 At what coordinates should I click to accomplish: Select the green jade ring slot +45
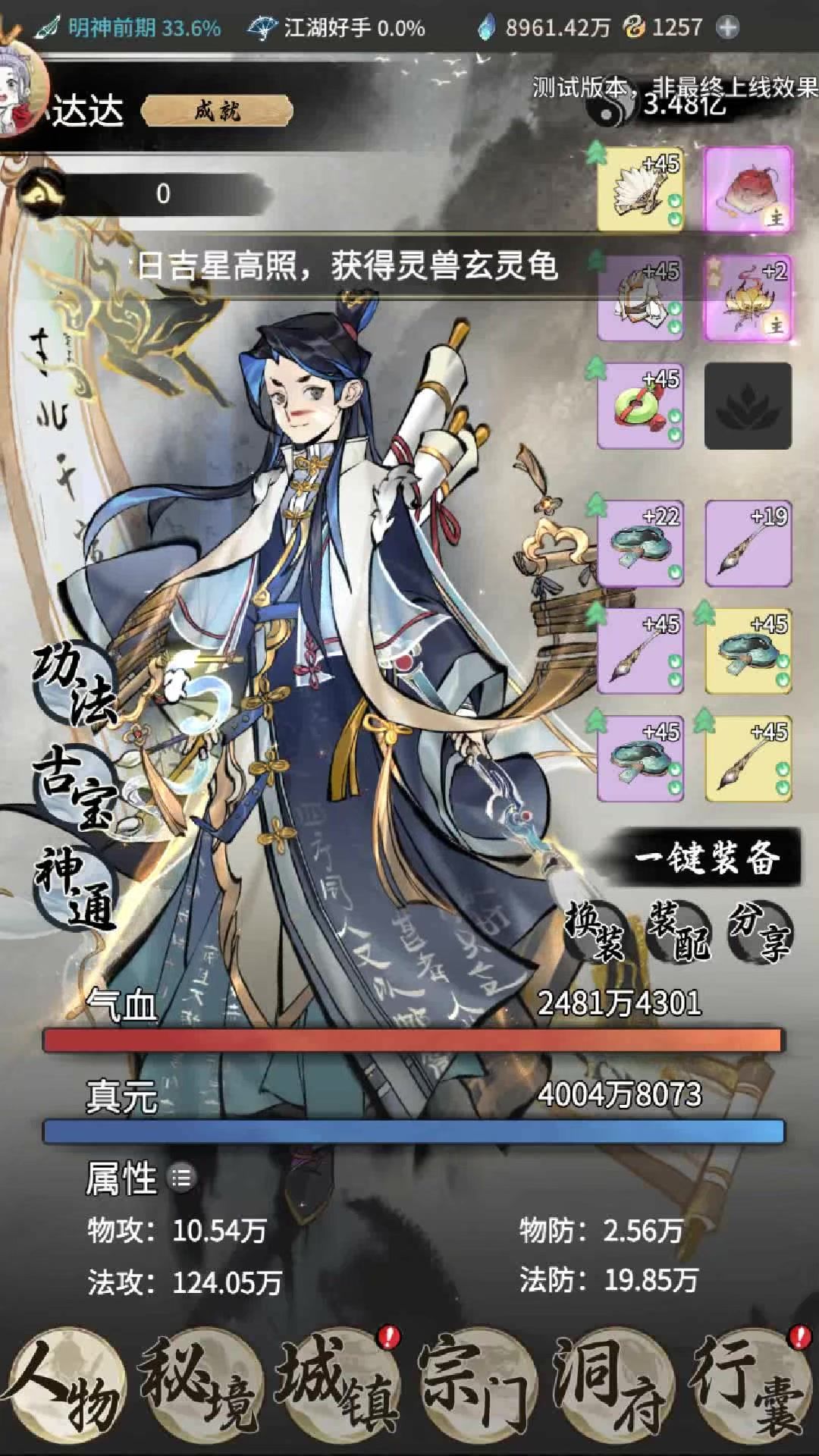click(641, 406)
